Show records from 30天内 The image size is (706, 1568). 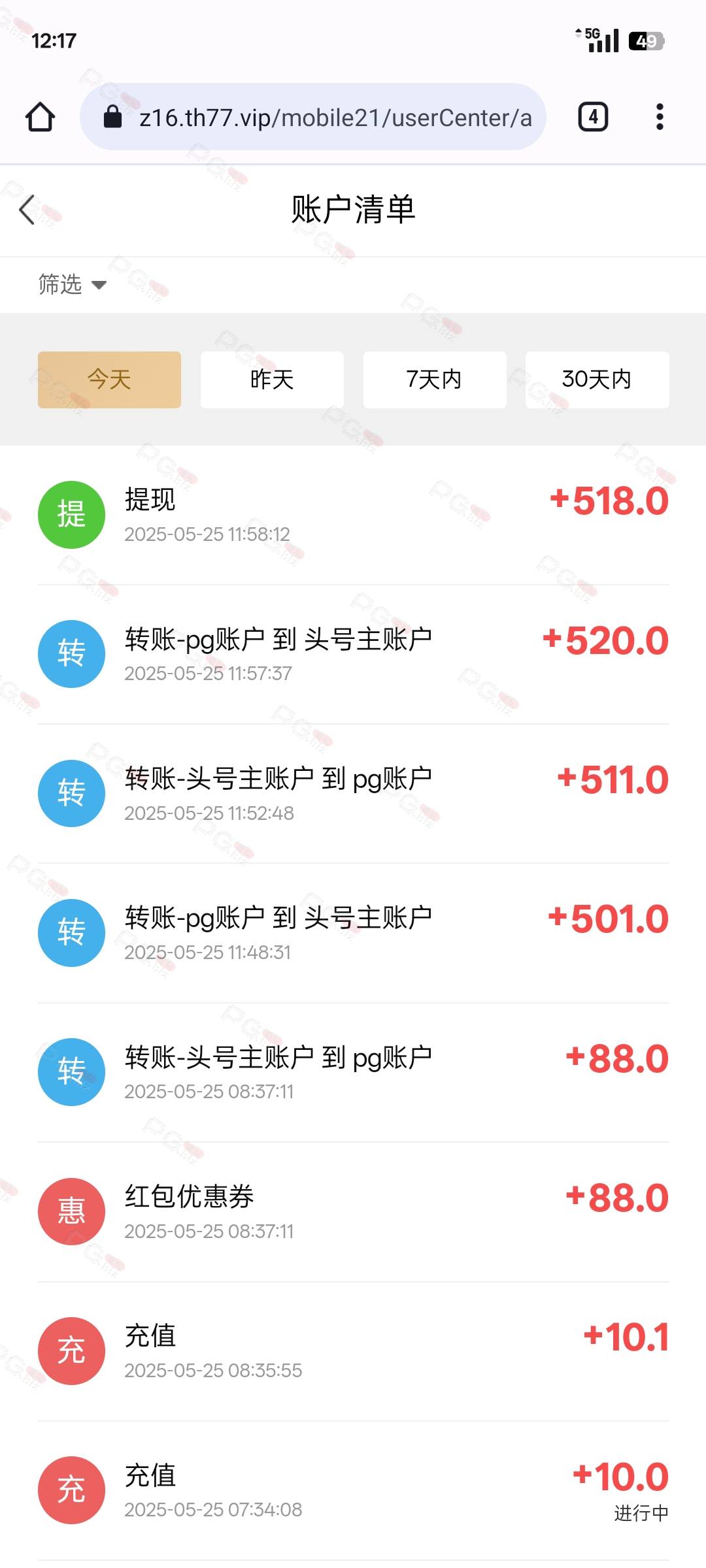(x=597, y=380)
